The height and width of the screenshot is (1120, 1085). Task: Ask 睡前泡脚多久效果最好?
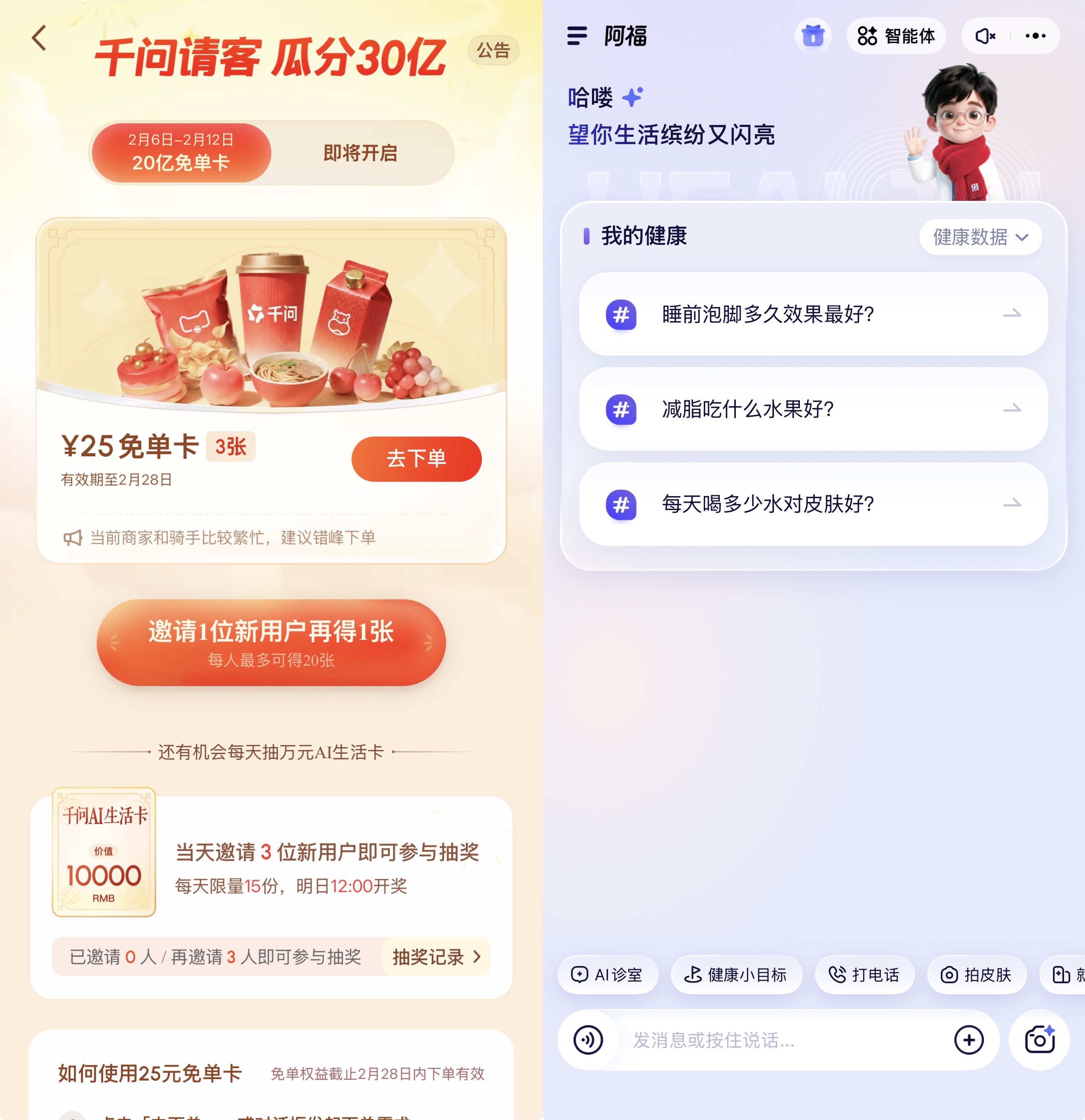pyautogui.click(x=813, y=314)
